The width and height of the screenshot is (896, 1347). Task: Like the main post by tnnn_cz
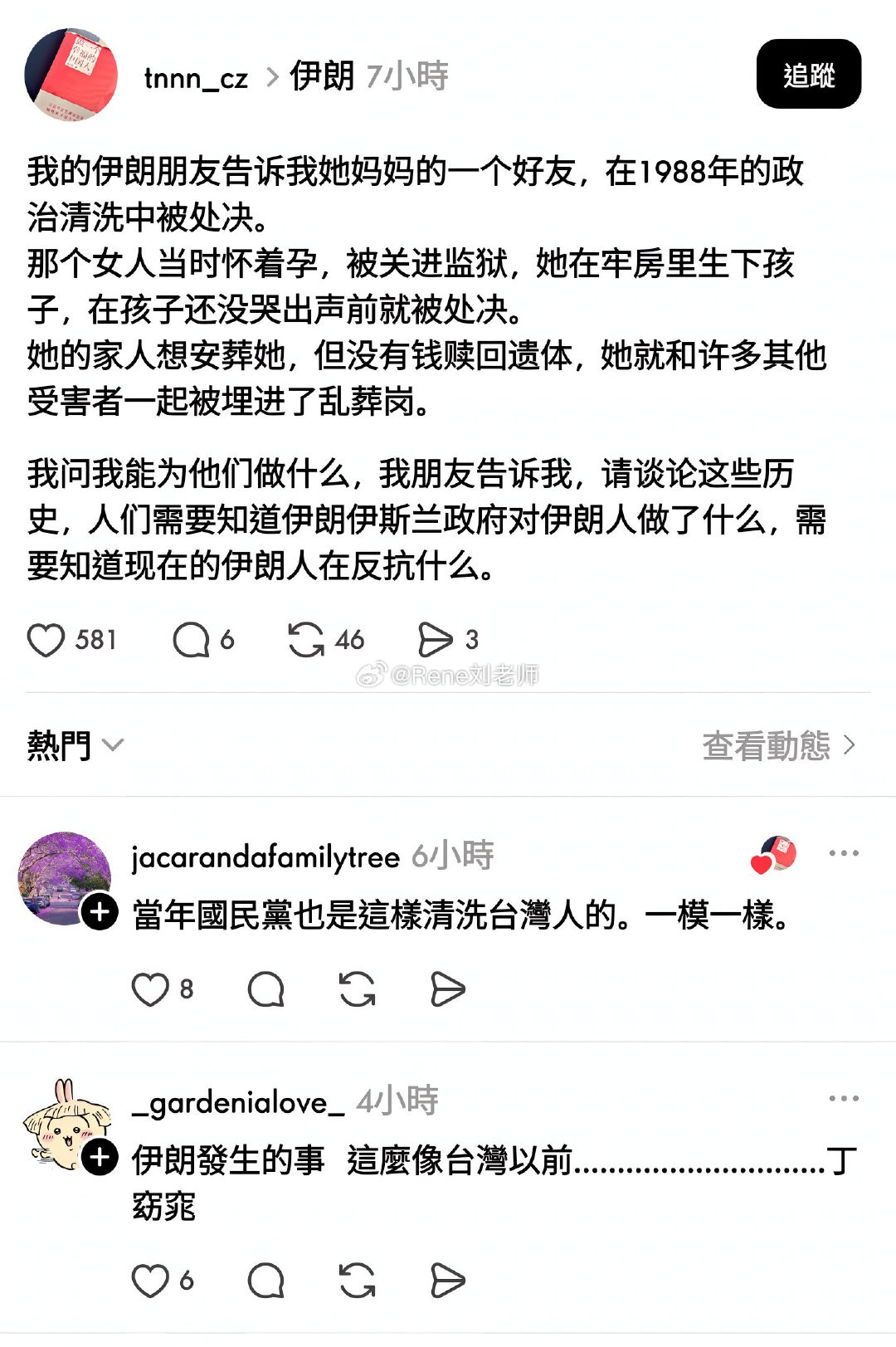tap(46, 640)
